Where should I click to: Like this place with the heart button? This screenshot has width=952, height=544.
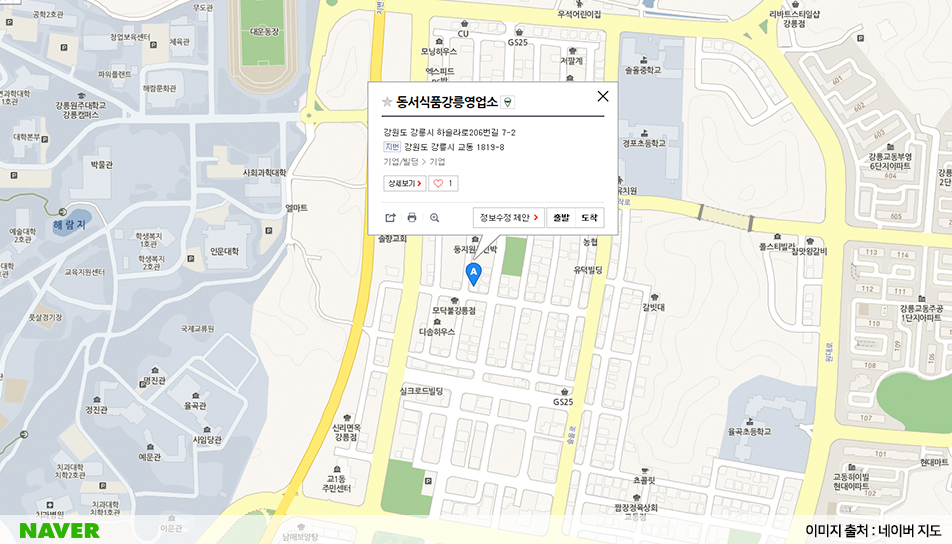[x=443, y=183]
